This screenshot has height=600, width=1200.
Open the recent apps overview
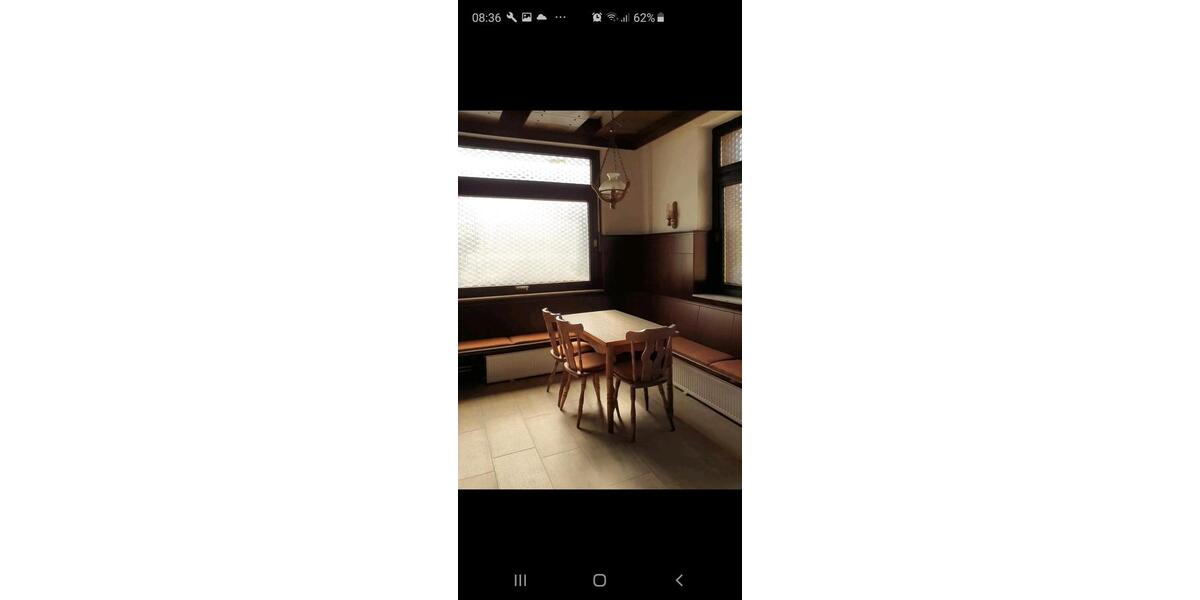[520, 580]
